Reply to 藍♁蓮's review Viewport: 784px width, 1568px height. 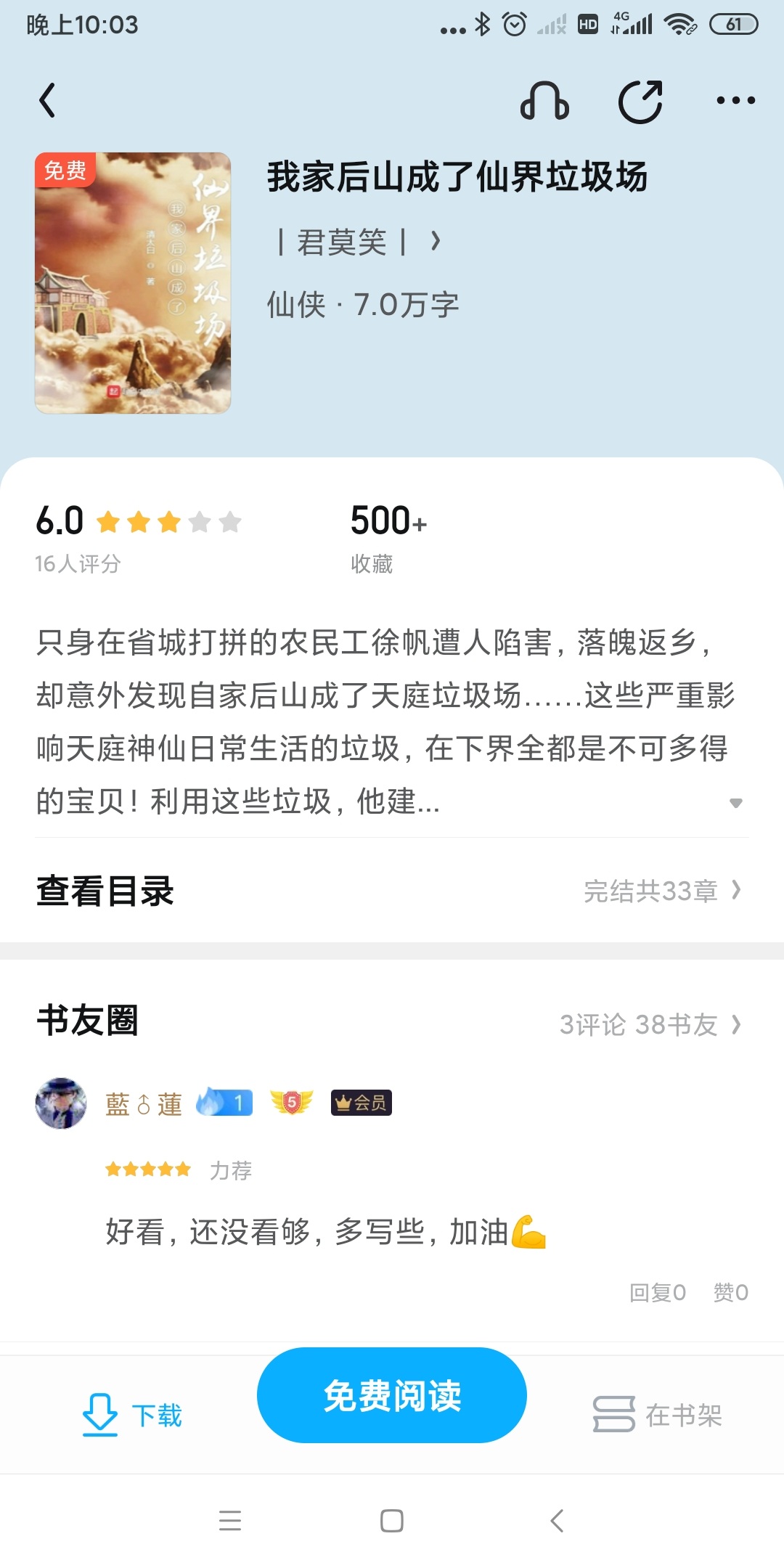point(658,1292)
